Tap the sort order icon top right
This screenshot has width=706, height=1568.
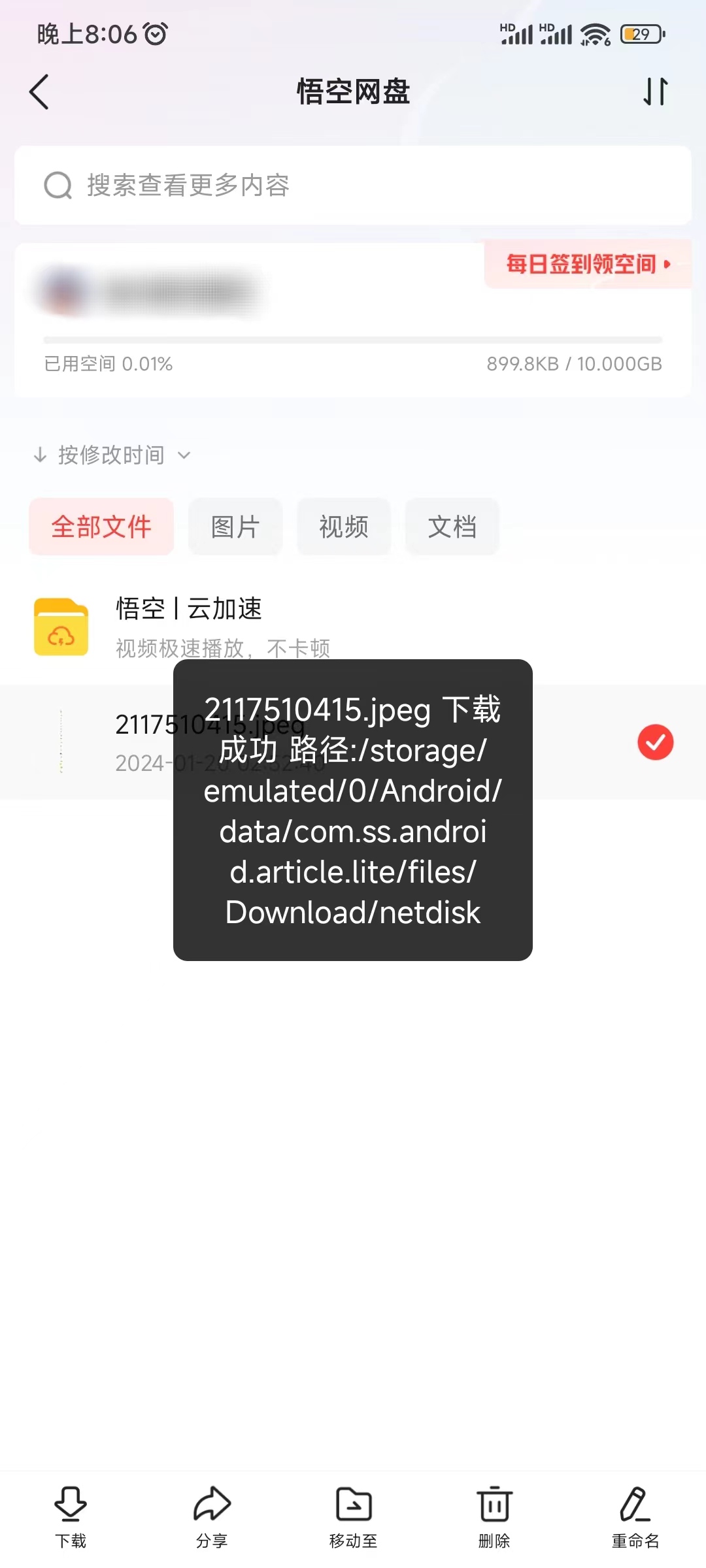tap(655, 92)
